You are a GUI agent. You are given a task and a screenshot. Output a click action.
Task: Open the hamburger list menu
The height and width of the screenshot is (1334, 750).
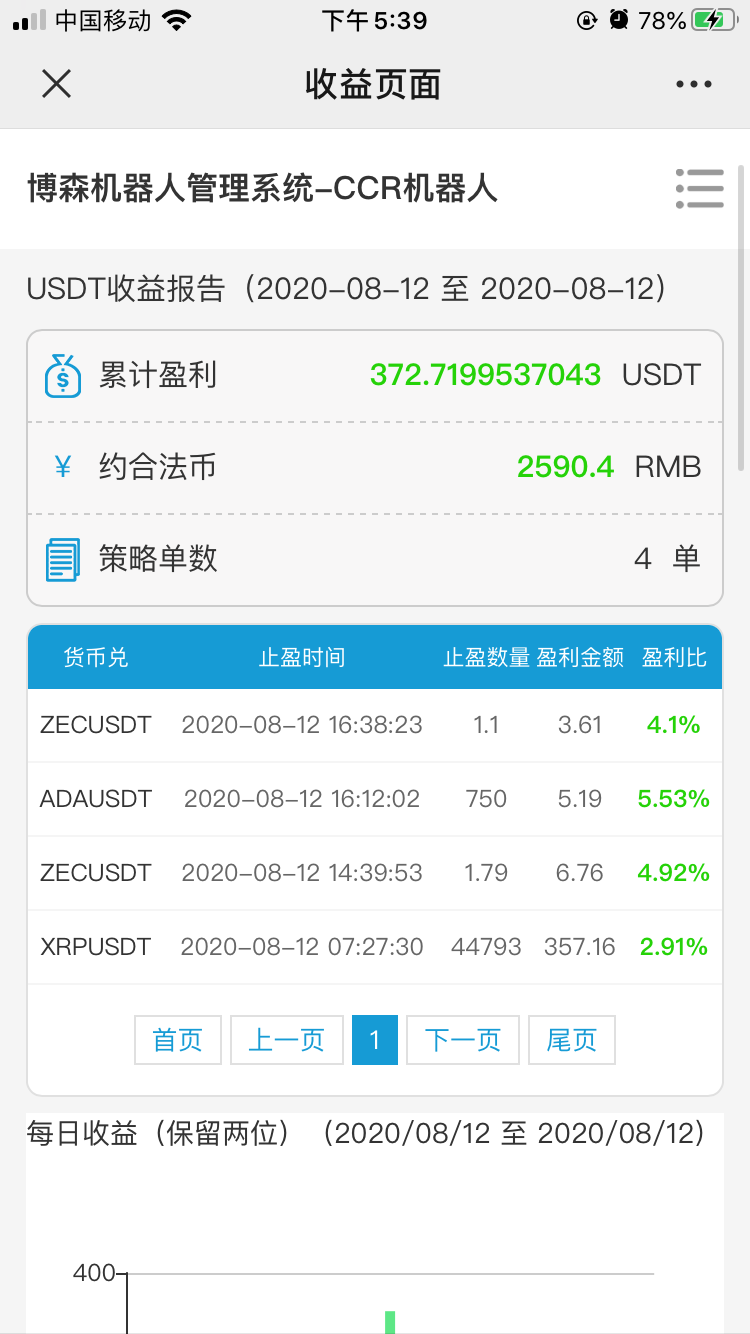[699, 188]
